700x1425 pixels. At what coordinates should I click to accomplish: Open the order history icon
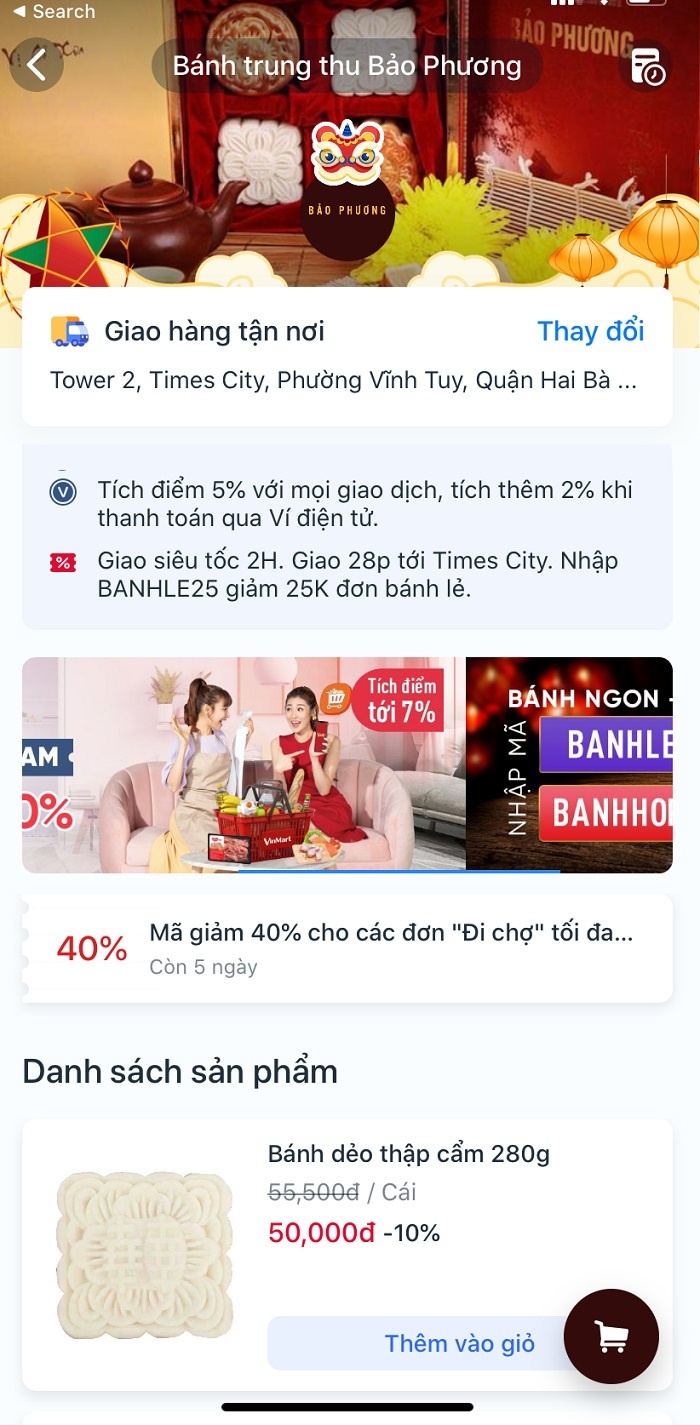647,66
